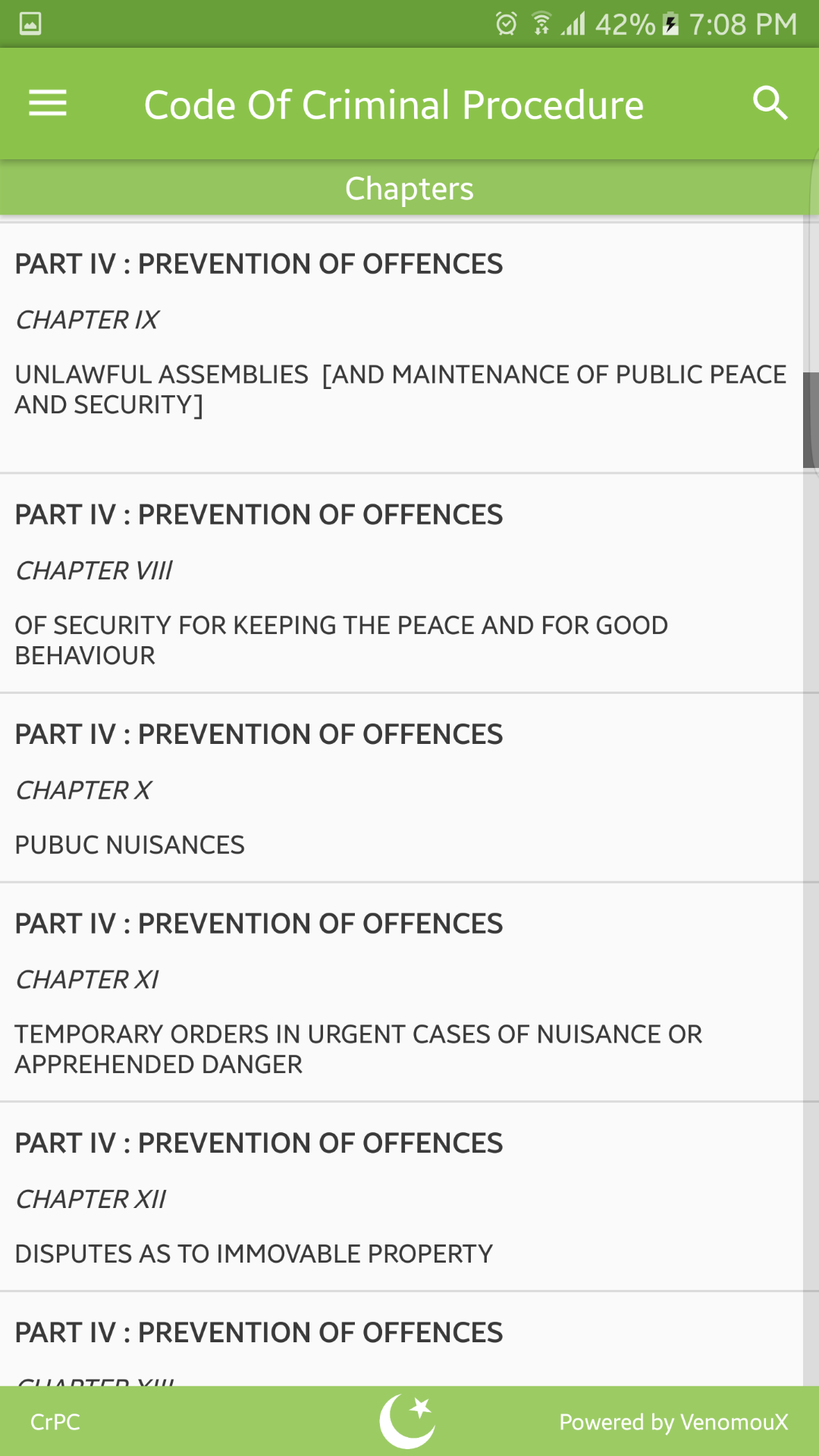Click the signal strength indicator

pyautogui.click(x=574, y=23)
